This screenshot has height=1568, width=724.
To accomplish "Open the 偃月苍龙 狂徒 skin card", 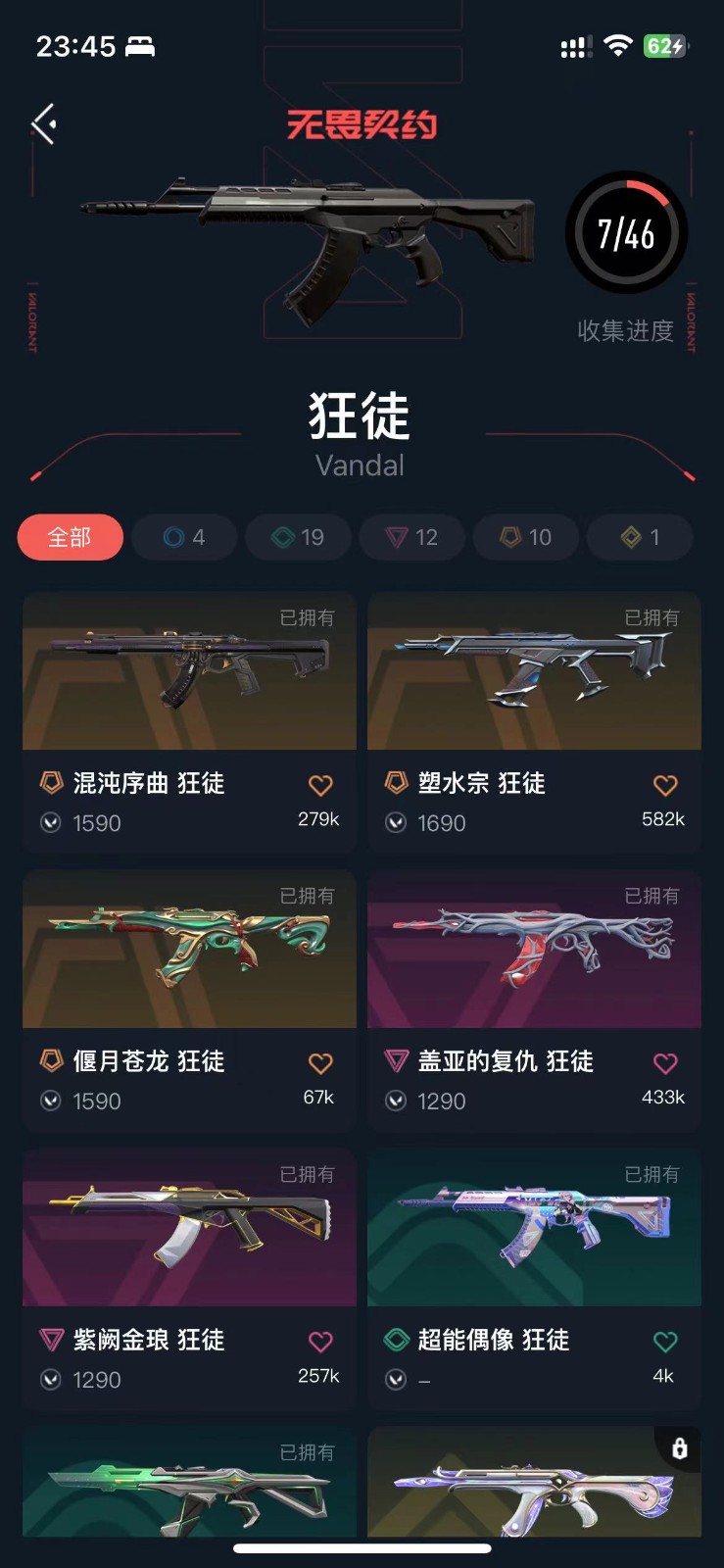I will (x=189, y=1001).
